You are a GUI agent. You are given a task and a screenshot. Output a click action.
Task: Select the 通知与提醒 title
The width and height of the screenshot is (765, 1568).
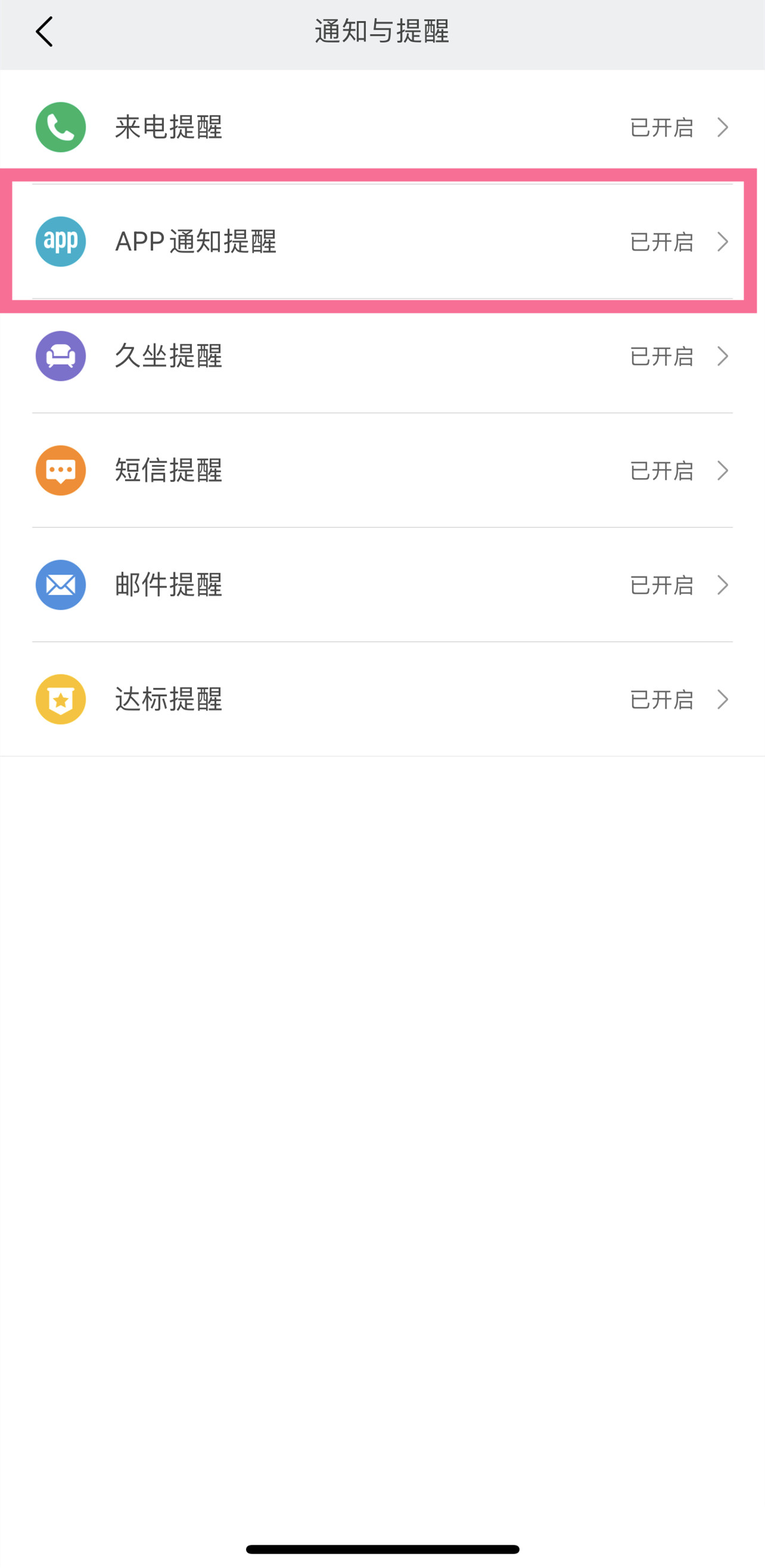tap(382, 32)
